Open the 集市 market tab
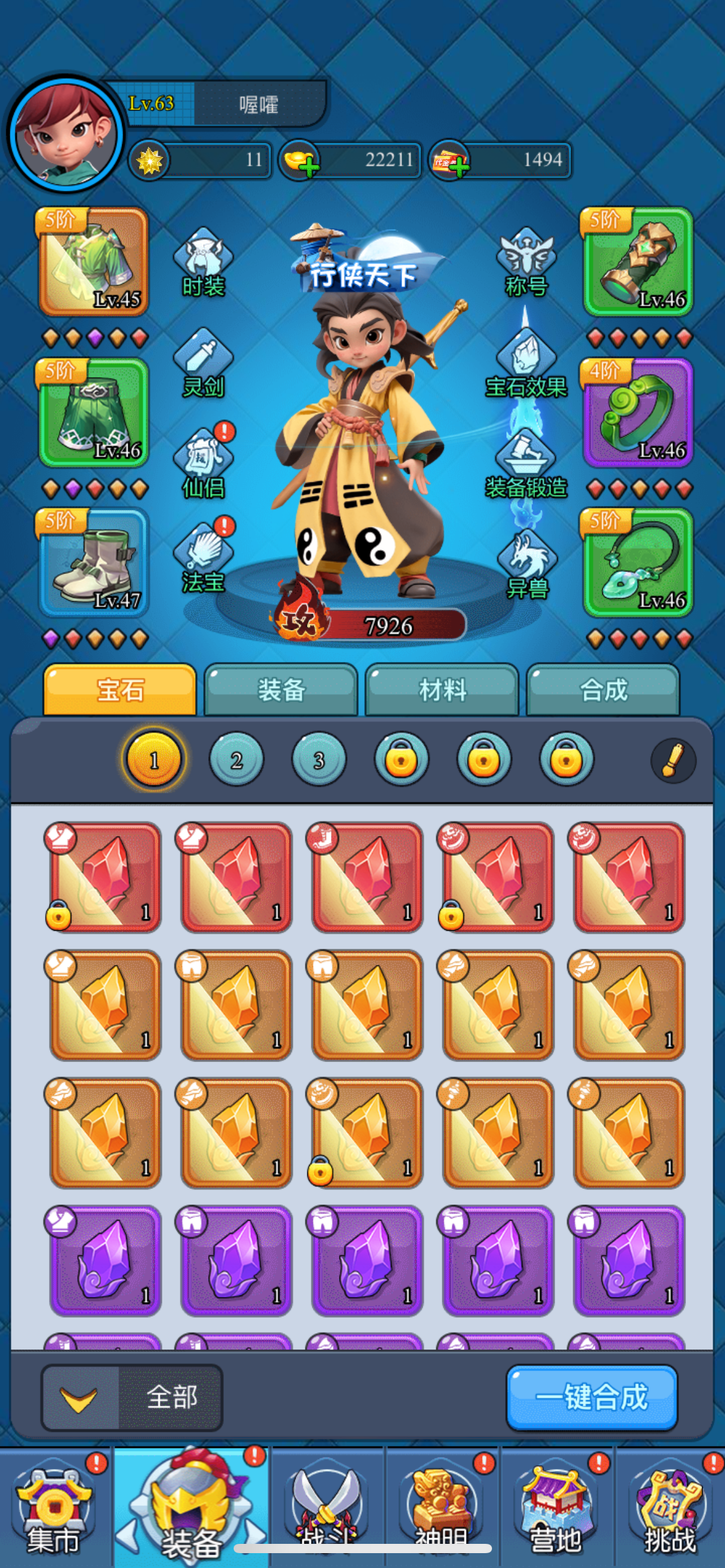 (55, 1511)
